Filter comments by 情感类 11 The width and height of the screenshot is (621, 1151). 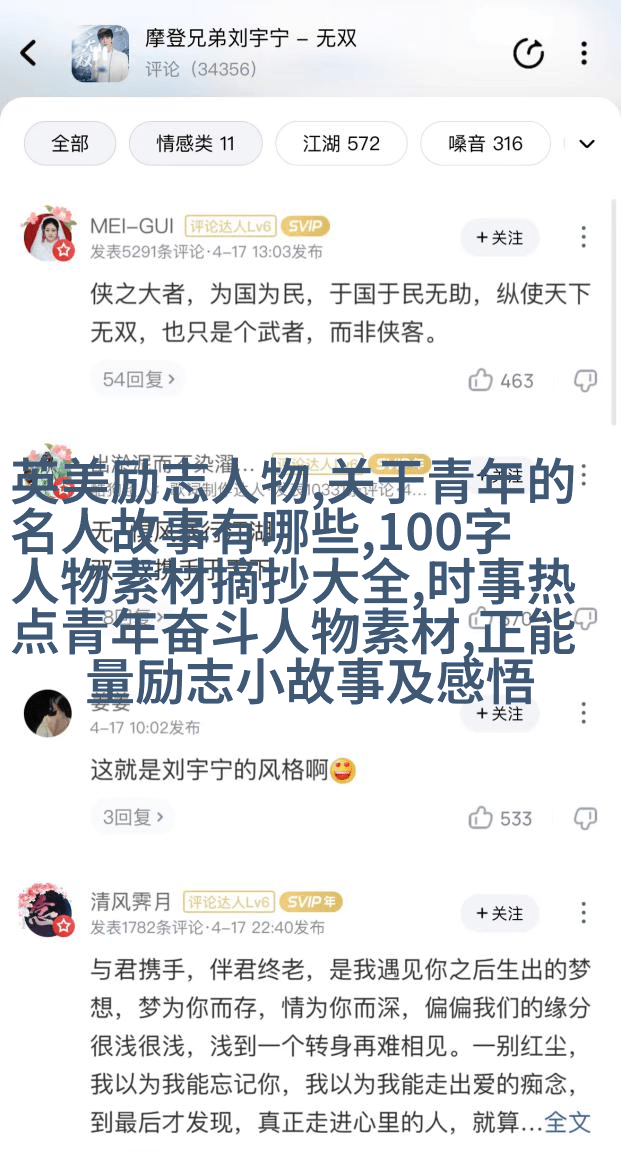point(195,144)
